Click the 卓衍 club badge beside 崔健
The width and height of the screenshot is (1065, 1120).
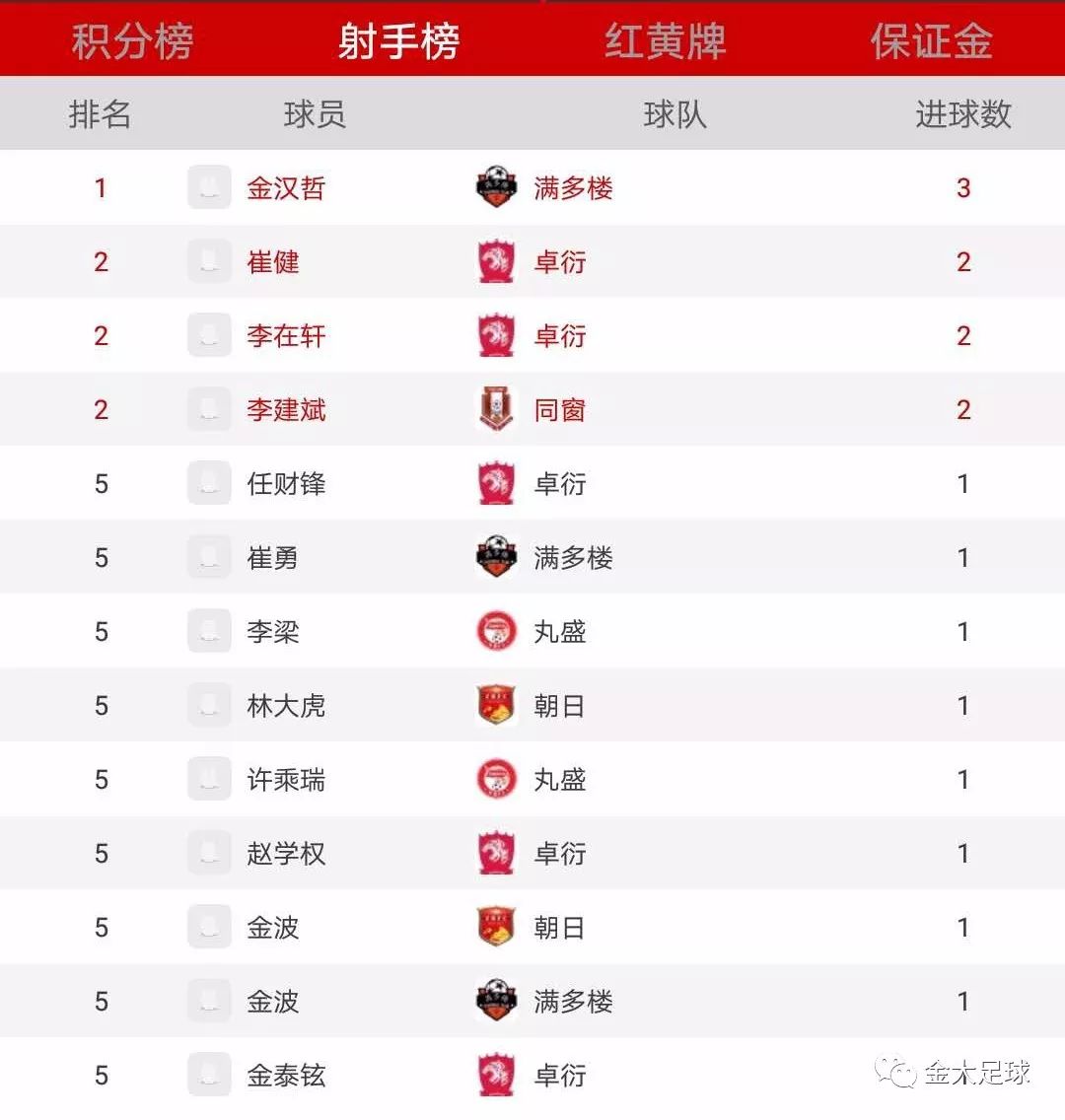coord(496,261)
